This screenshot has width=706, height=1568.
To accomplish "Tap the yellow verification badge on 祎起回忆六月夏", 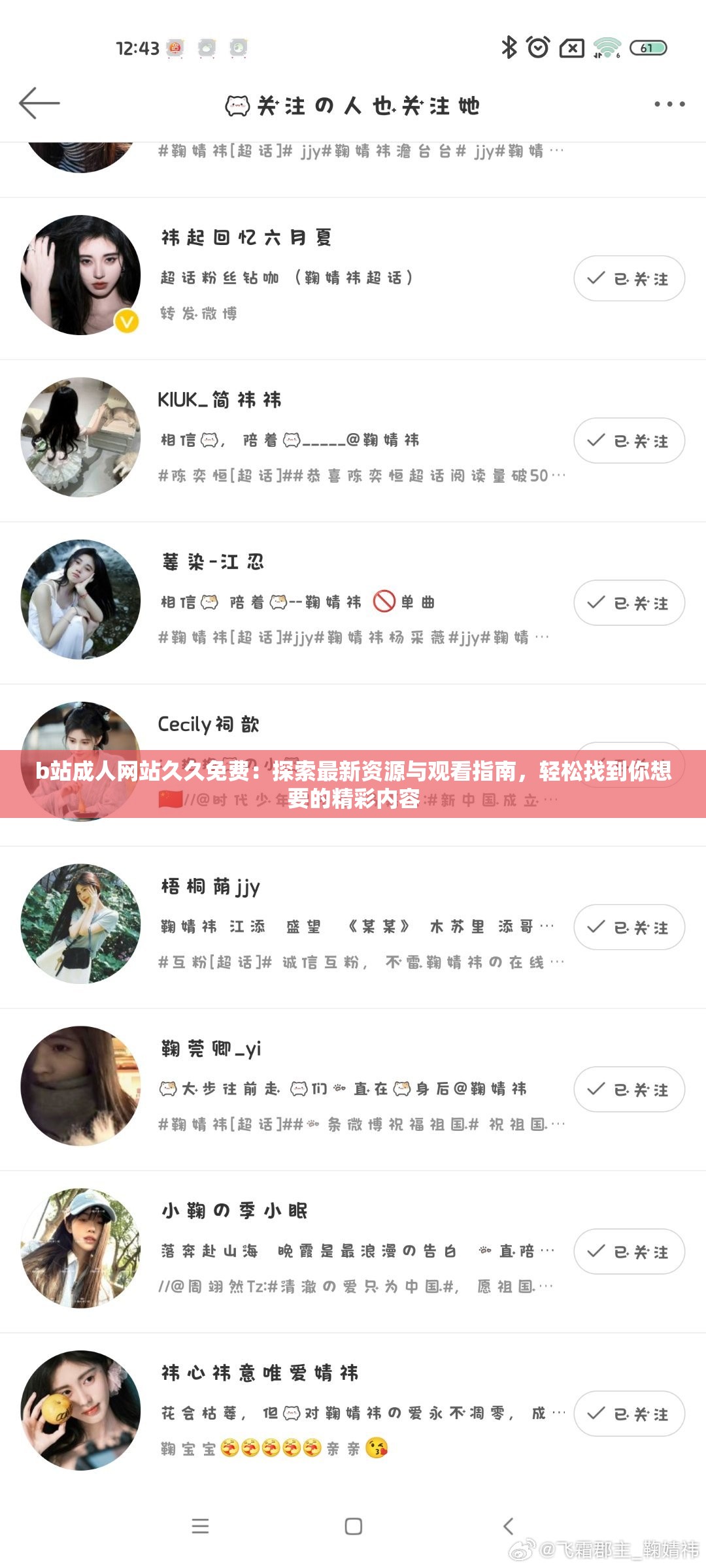I will coord(126,320).
